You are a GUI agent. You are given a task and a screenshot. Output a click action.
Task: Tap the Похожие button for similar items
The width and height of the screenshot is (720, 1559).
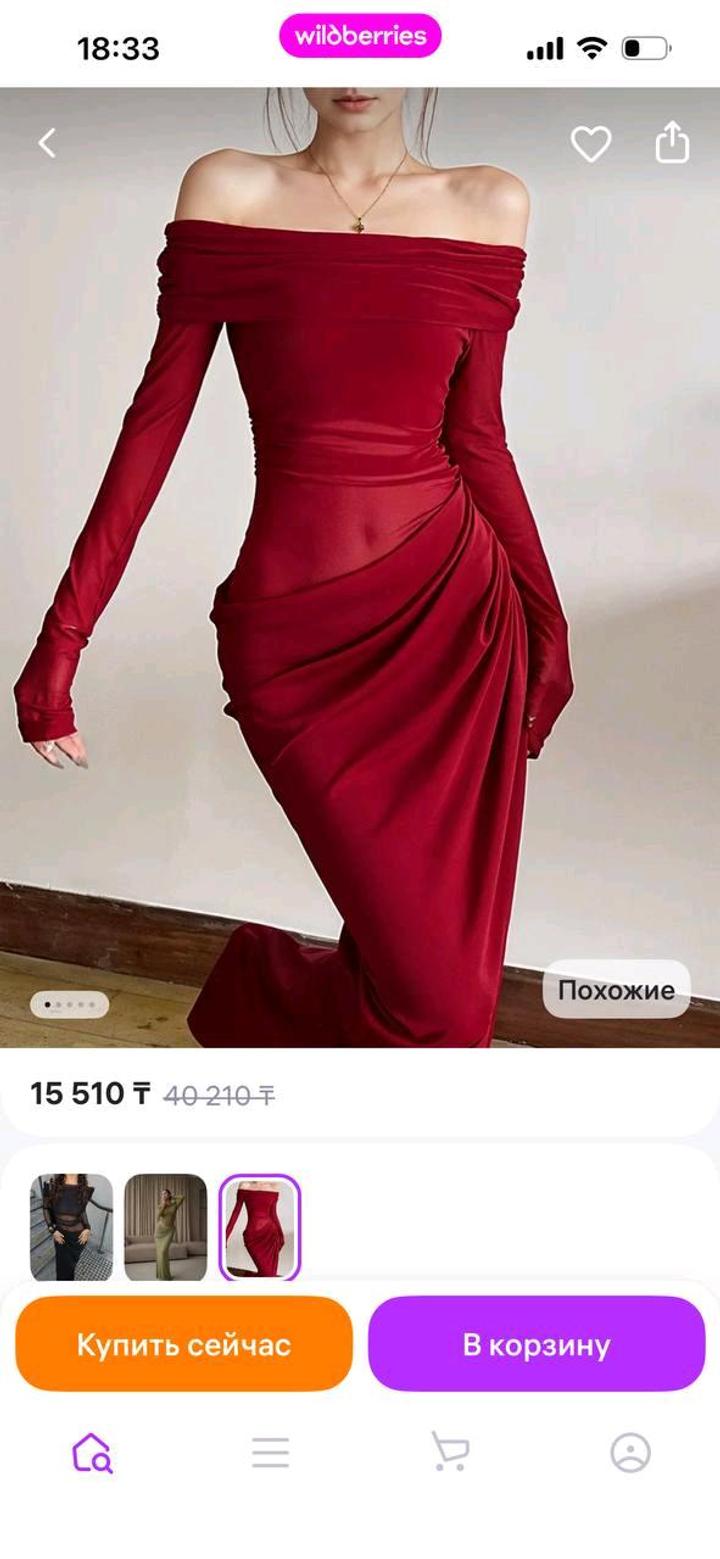click(x=616, y=990)
